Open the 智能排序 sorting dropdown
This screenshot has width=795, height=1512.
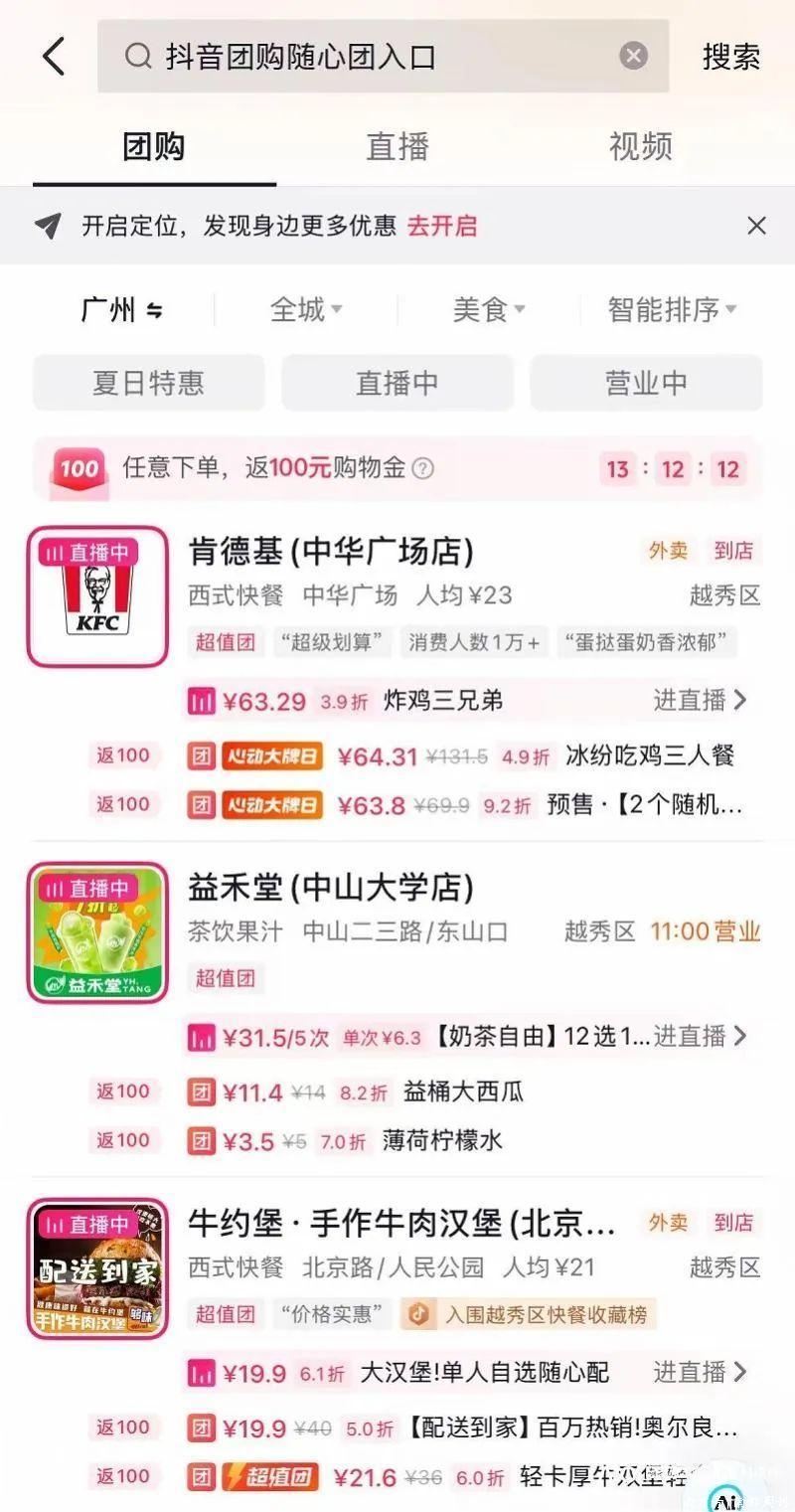pos(672,310)
